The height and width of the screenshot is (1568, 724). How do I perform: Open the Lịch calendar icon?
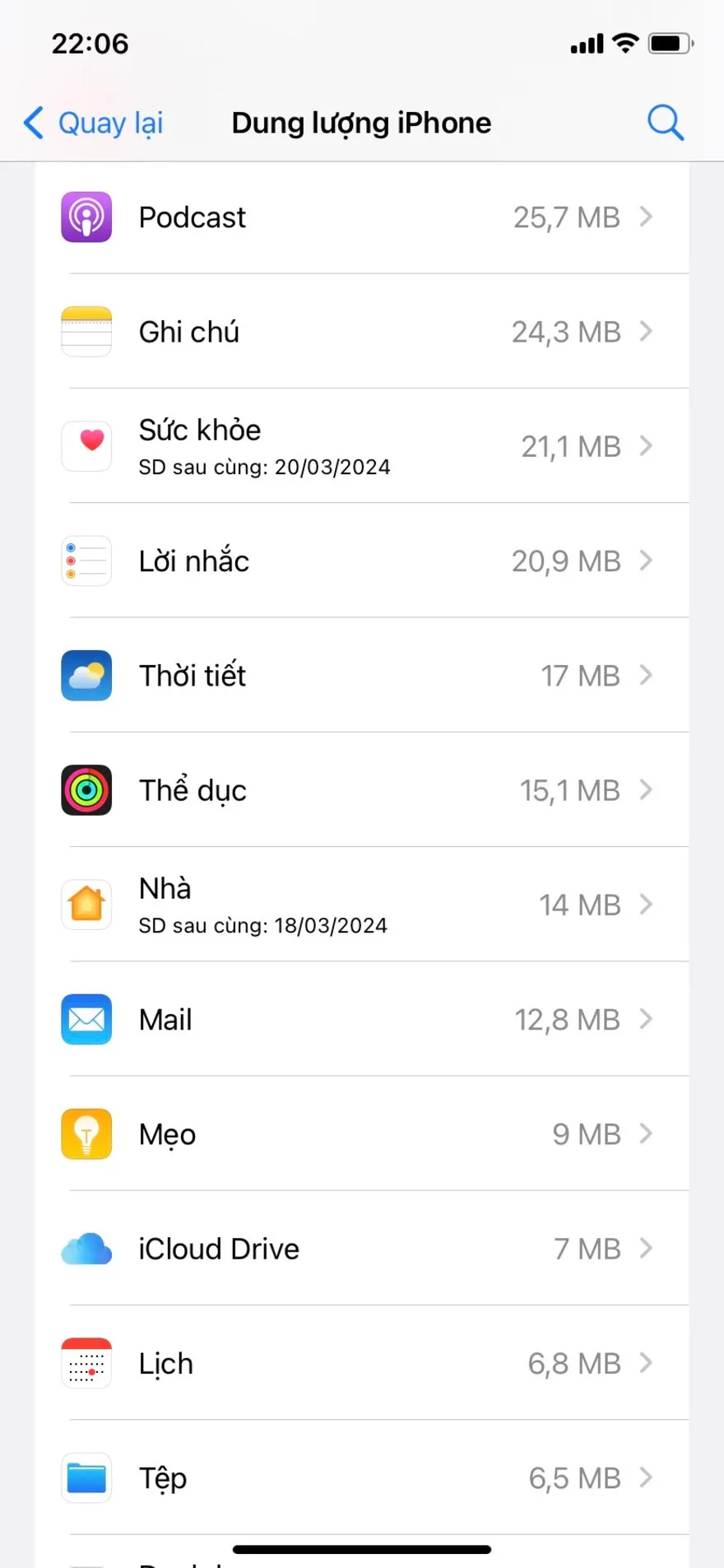coord(86,1363)
